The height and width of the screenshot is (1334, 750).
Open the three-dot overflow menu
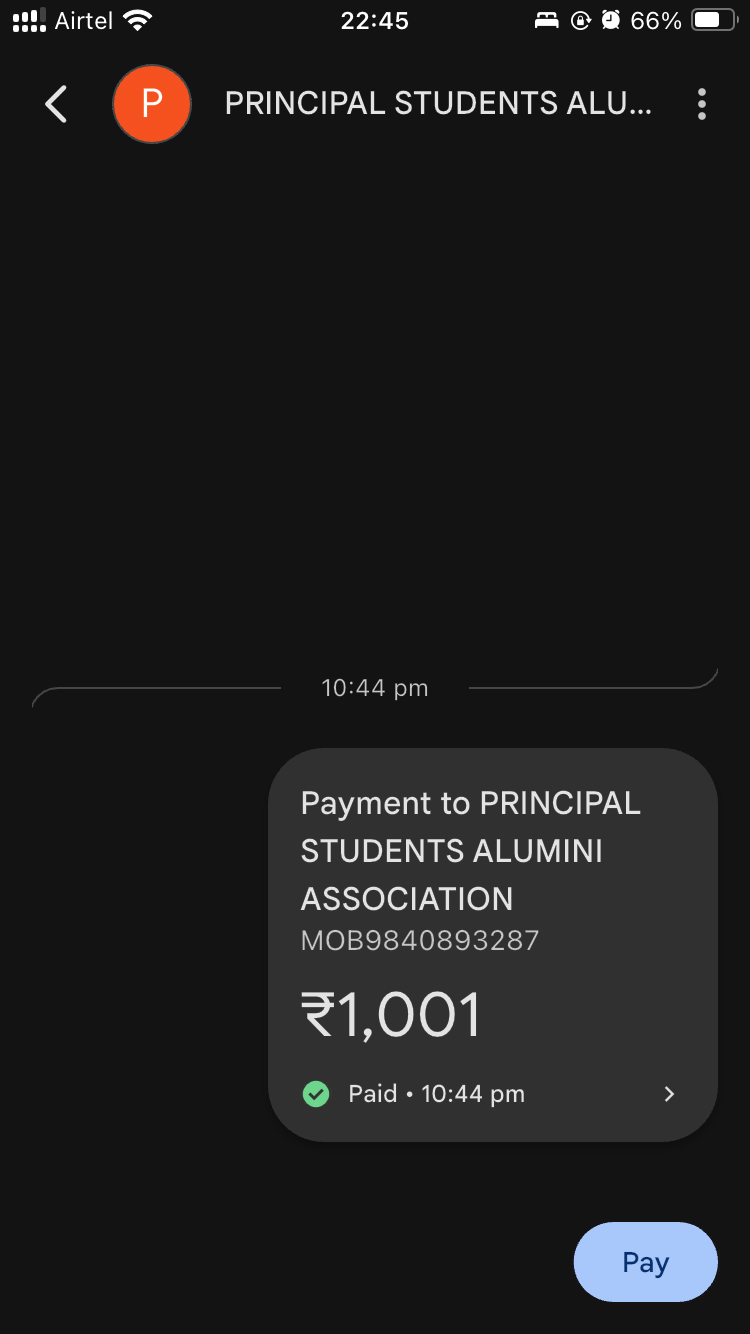pyautogui.click(x=702, y=104)
